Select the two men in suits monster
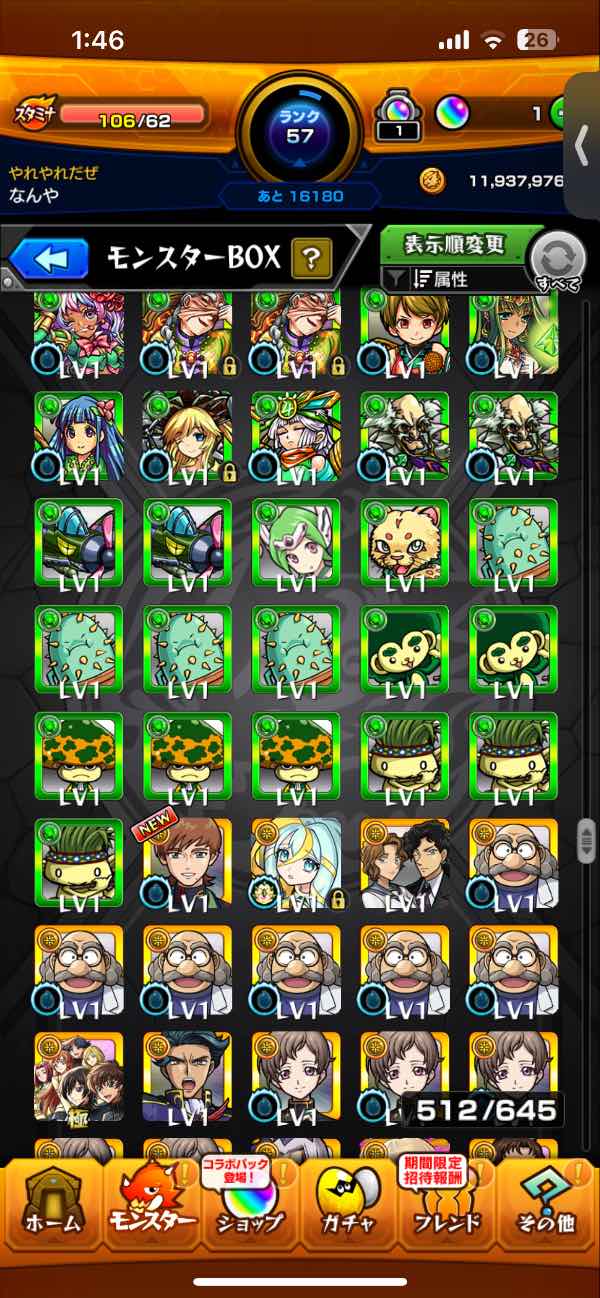The height and width of the screenshot is (1298, 600). 404,864
